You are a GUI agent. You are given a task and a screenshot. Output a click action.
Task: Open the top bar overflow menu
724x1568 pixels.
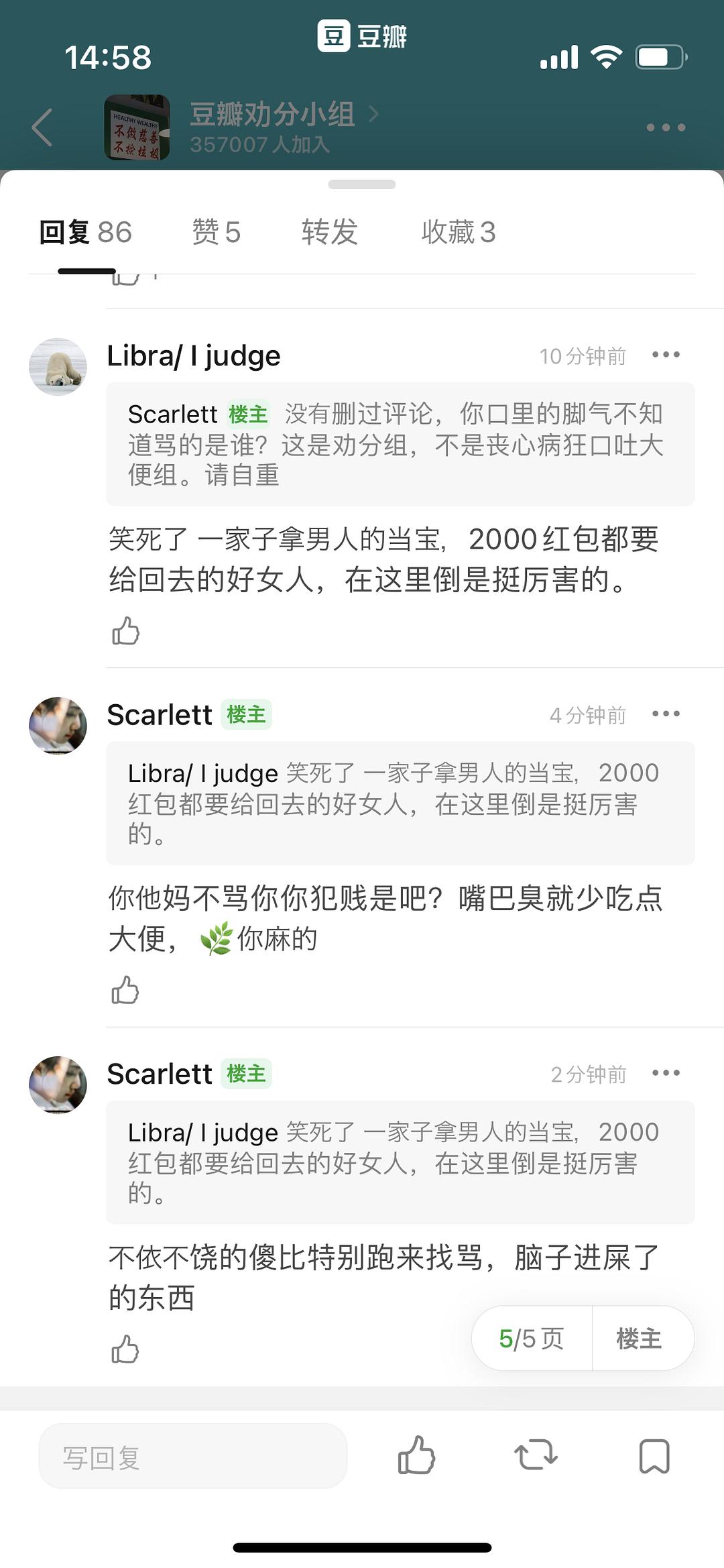(x=665, y=127)
